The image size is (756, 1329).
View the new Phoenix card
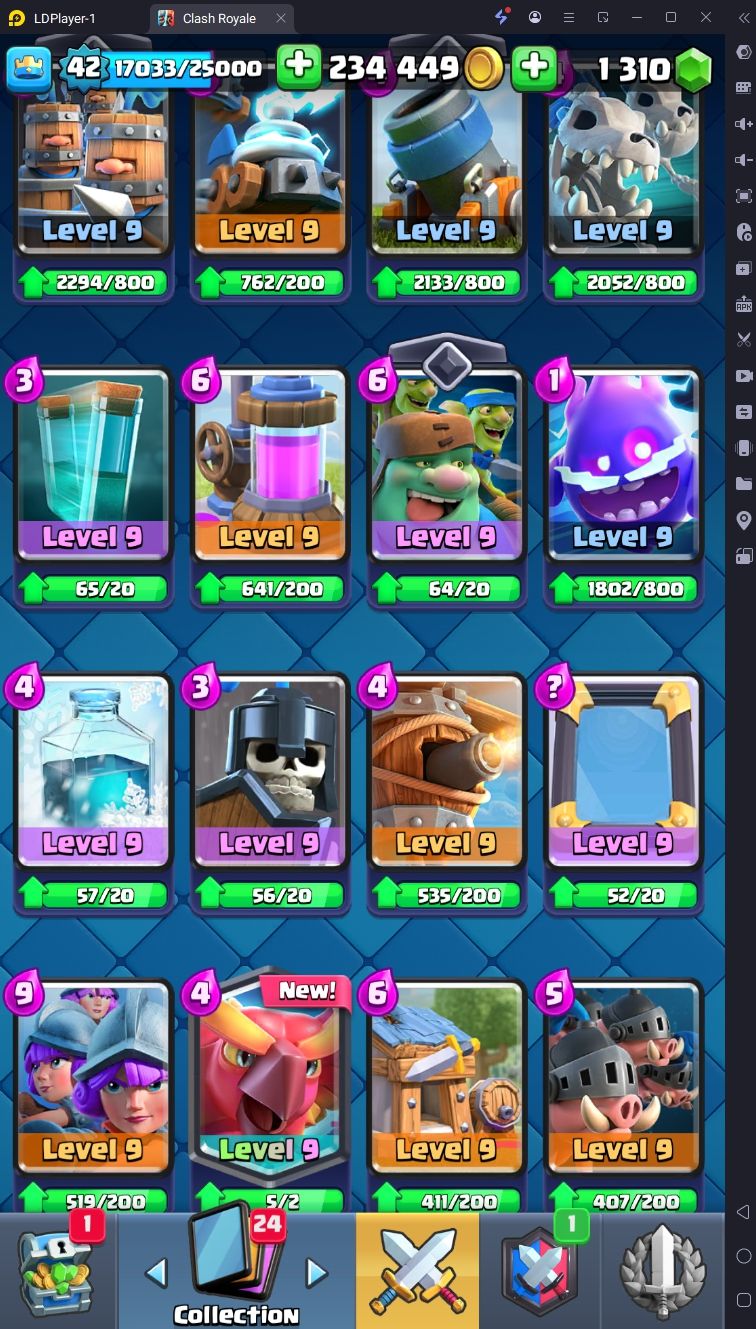pyautogui.click(x=270, y=1080)
